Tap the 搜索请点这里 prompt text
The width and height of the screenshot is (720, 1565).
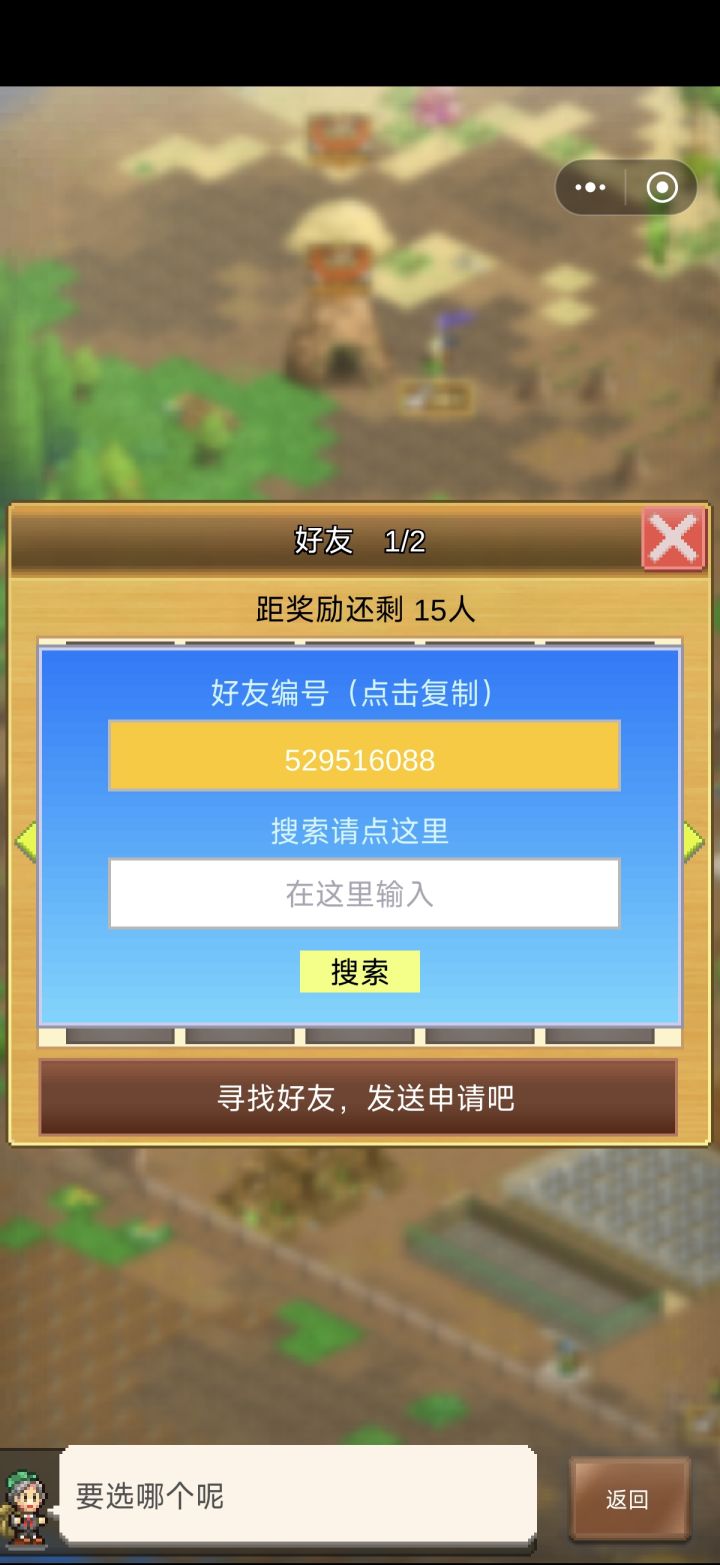[360, 832]
